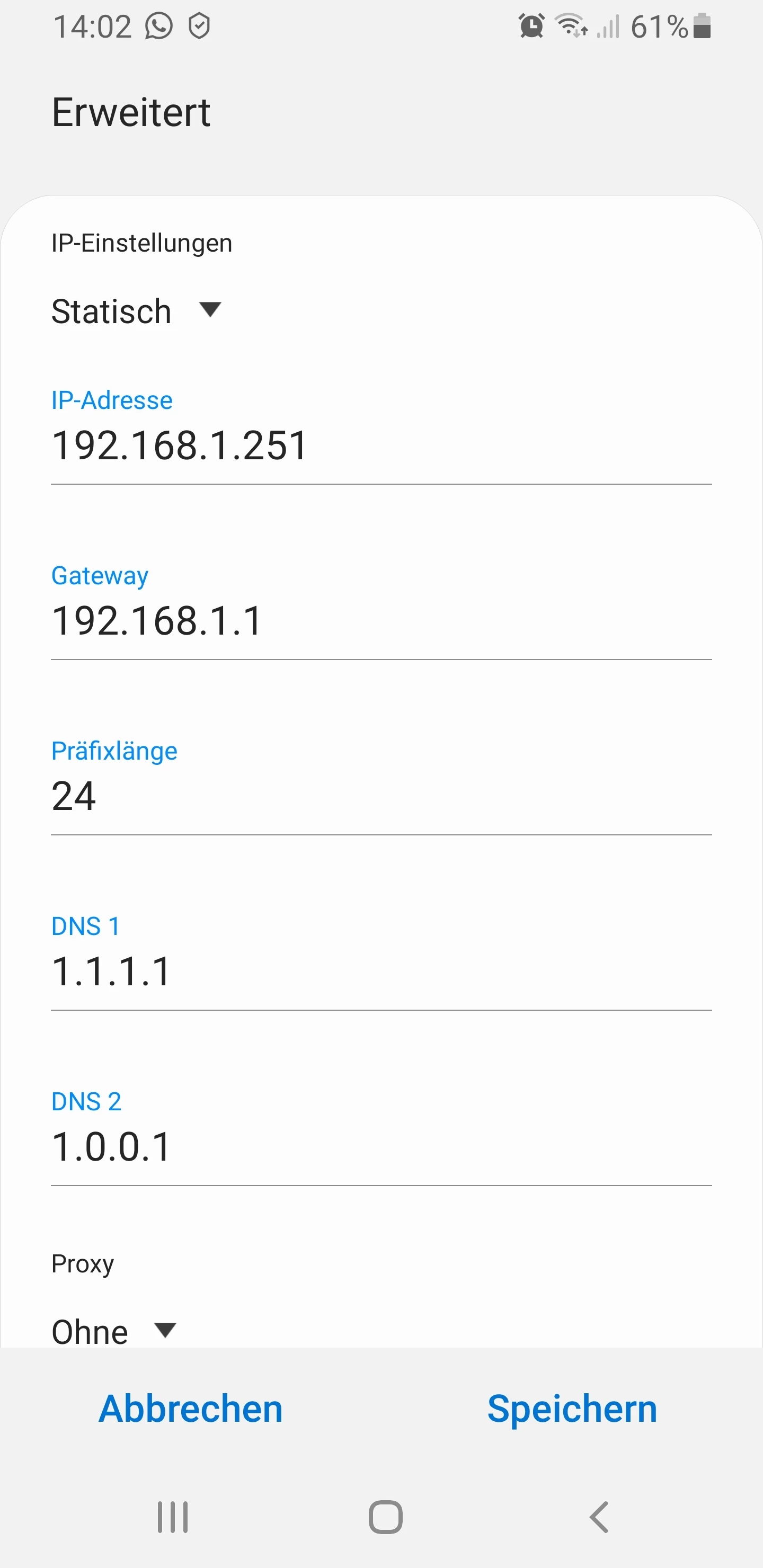Viewport: 763px width, 1568px height.
Task: Edit the Gateway field
Action: tap(380, 621)
